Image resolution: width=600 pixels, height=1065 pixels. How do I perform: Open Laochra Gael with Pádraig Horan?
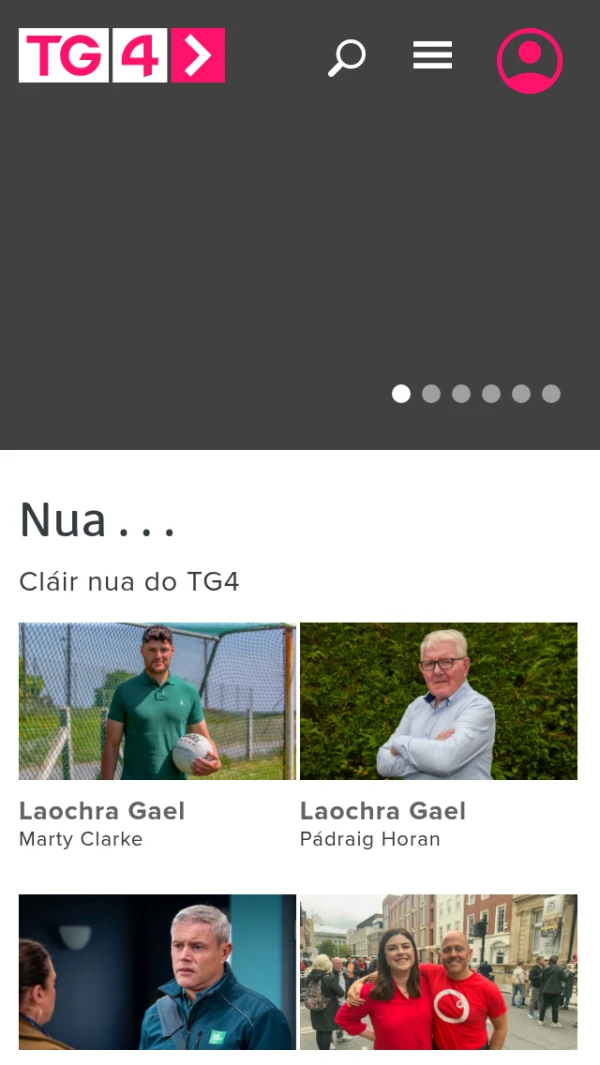pos(438,701)
